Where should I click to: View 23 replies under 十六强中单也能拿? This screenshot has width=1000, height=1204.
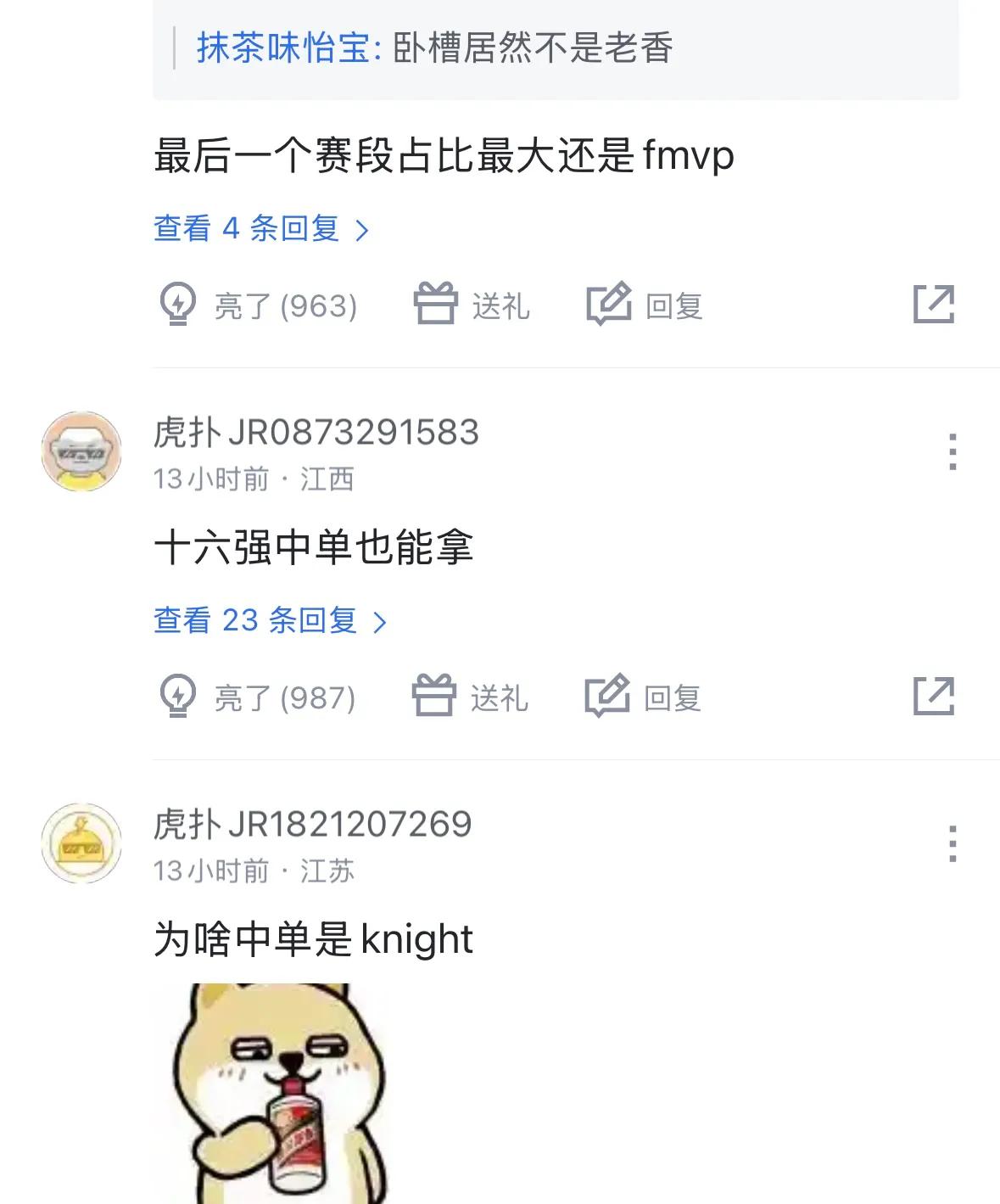(270, 620)
